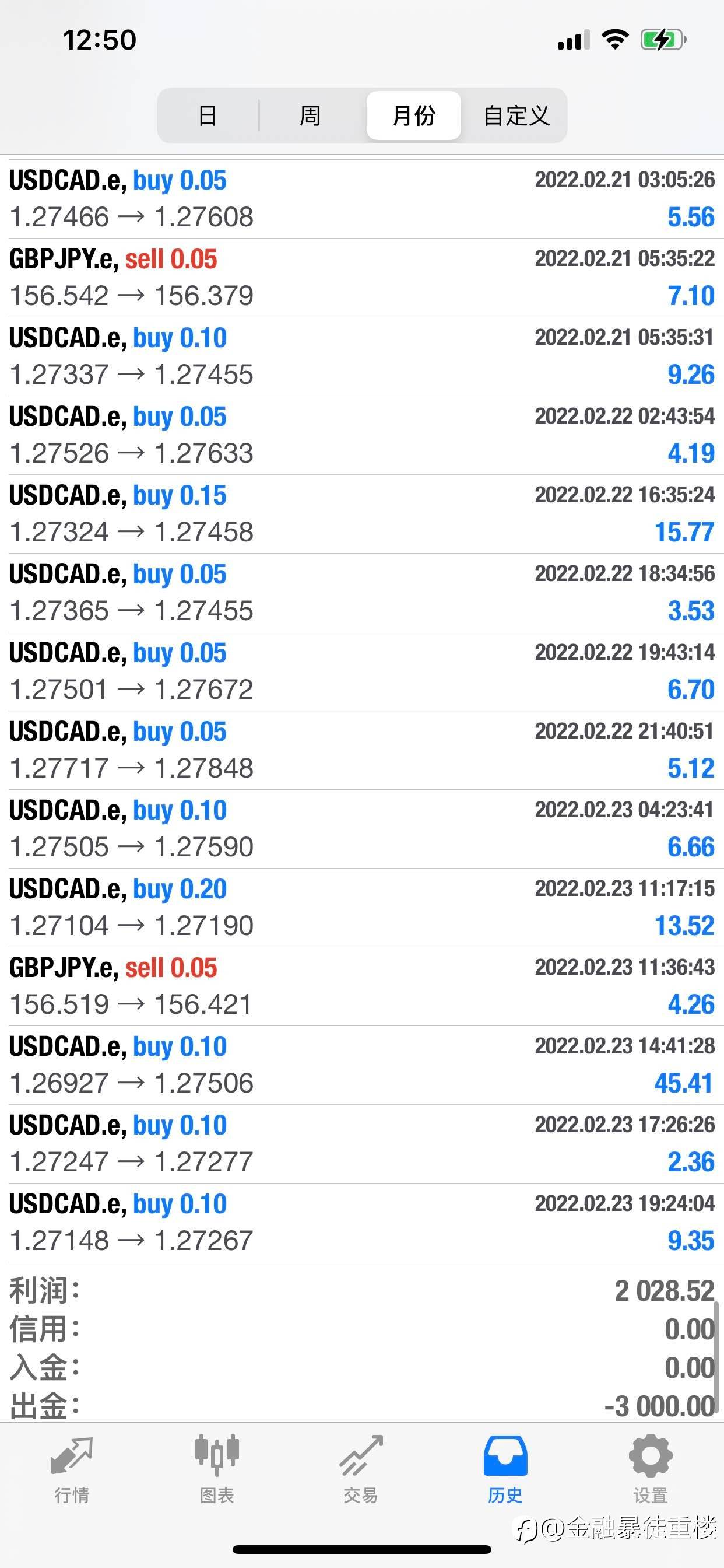This screenshot has height=1568, width=724.
Task: Expand the USDCAD buy 0.05 trade with profit 5.56
Action: (x=361, y=199)
